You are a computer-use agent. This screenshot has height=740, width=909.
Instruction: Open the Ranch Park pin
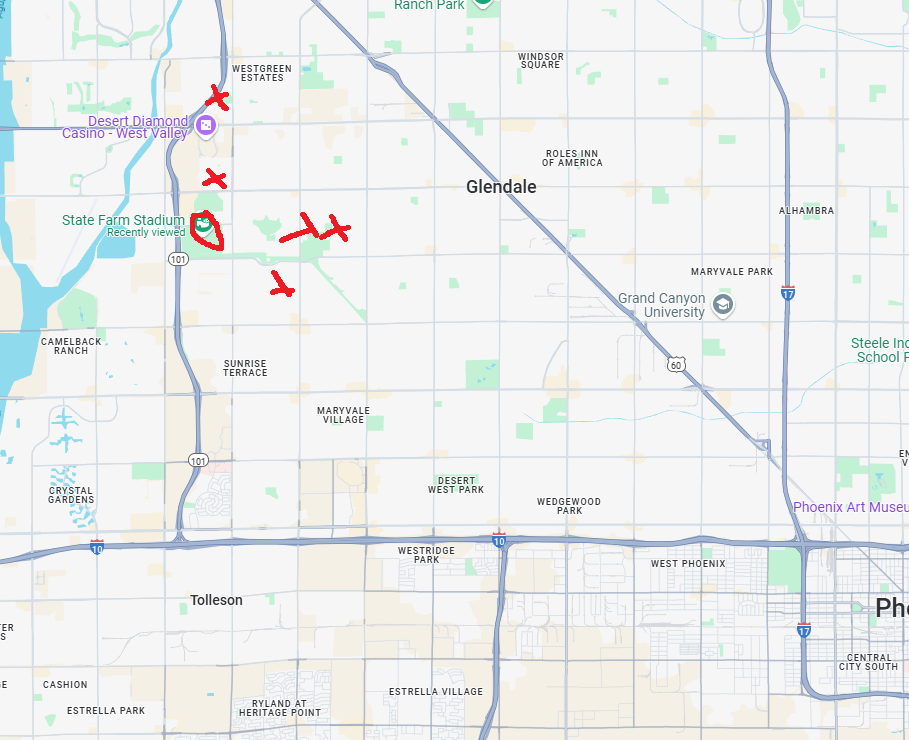(483, 2)
